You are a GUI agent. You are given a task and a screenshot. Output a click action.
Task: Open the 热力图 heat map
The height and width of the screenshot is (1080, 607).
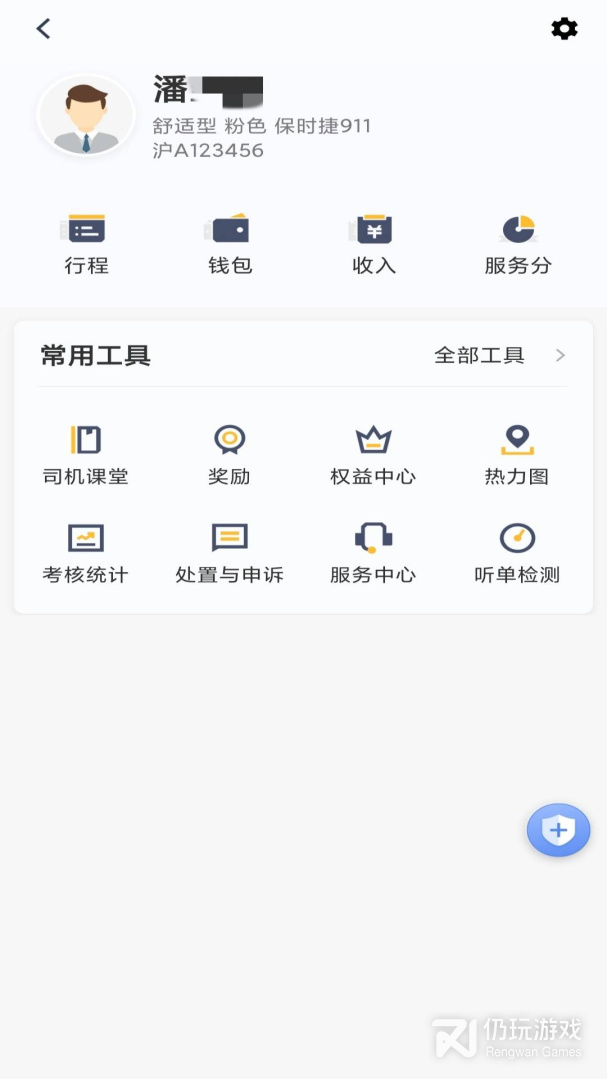pos(517,455)
